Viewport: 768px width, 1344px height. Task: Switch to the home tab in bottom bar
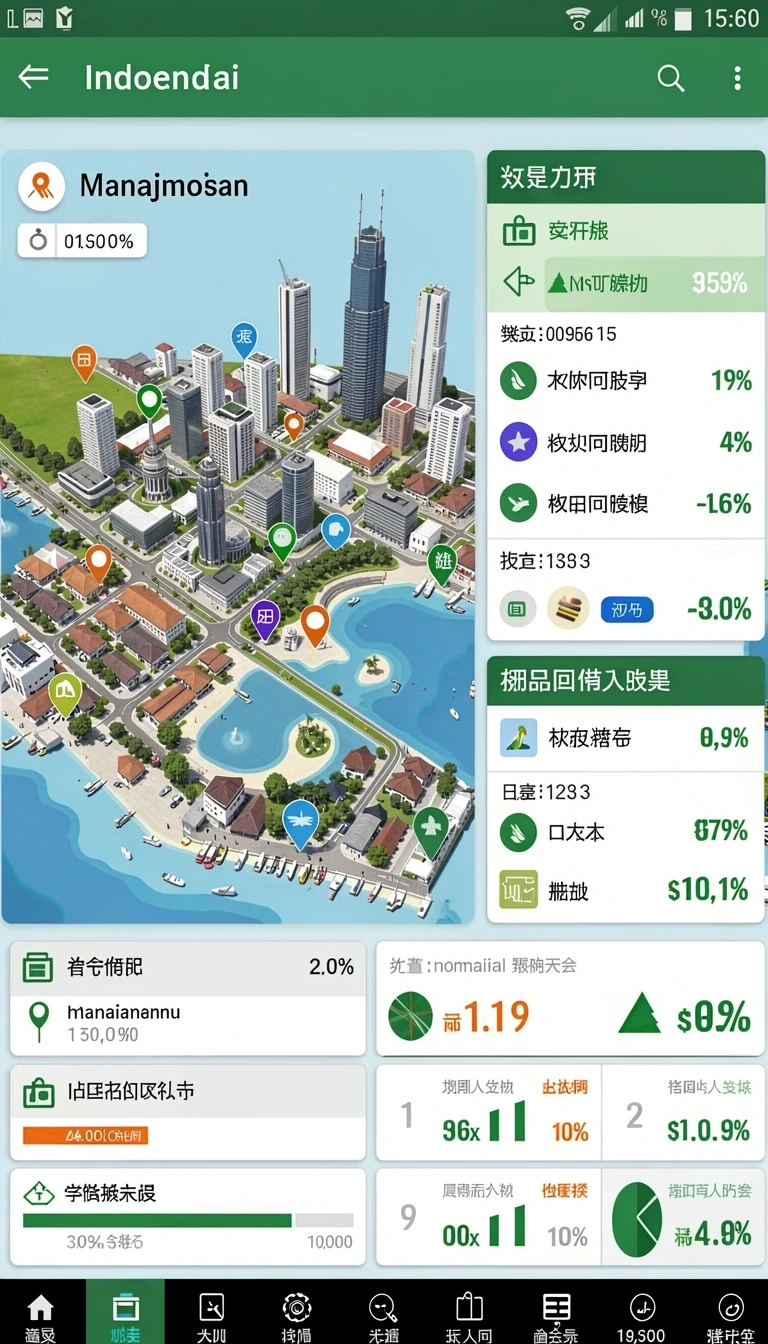[41, 1313]
